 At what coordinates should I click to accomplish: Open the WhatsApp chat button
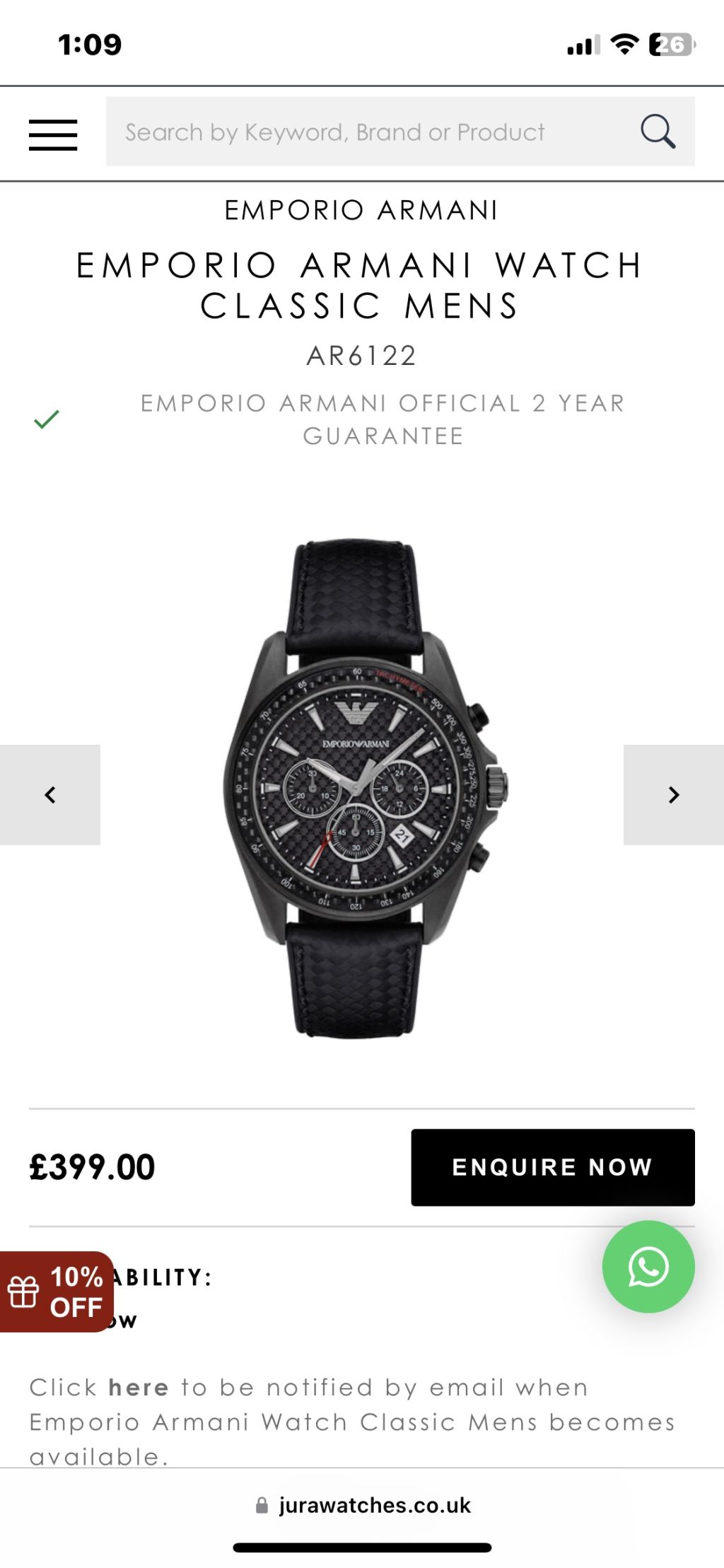pos(648,1266)
